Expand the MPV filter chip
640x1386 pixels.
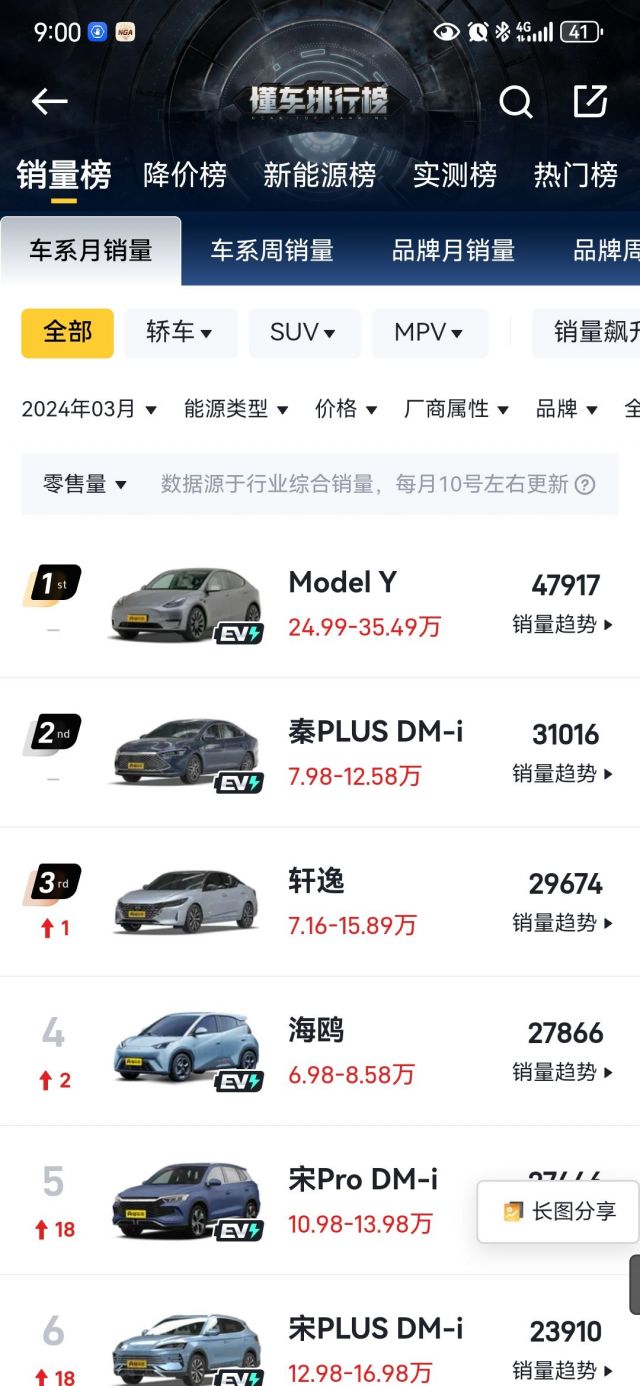coord(429,333)
